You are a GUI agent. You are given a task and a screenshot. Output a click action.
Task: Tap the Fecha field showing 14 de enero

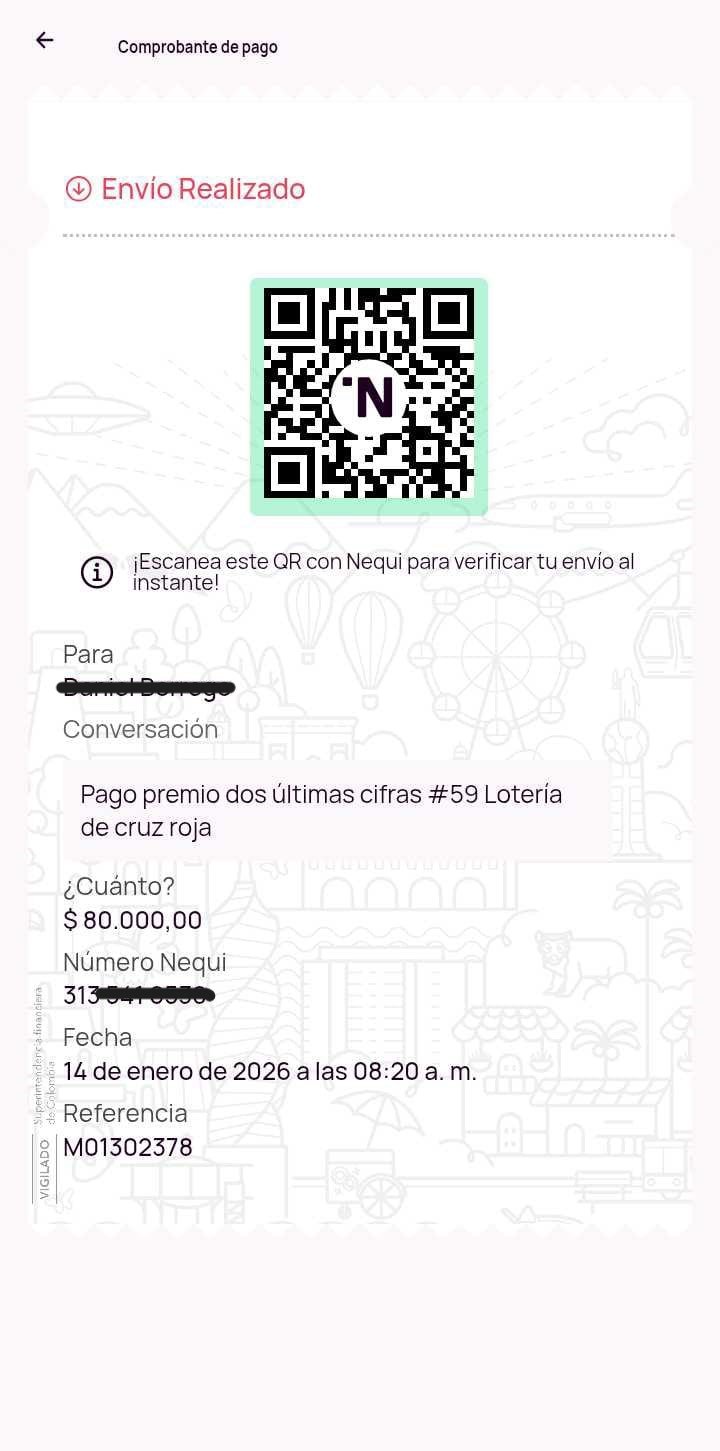[268, 1071]
